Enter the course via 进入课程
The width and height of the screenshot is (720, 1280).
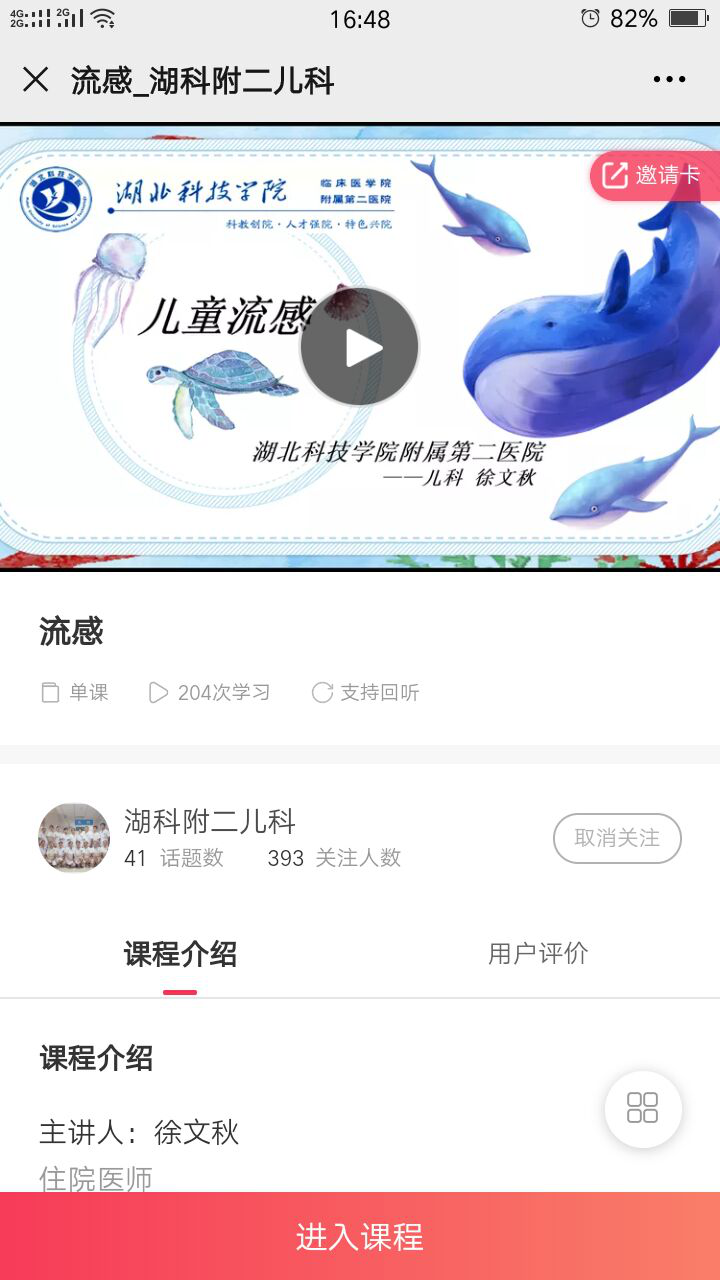[360, 1237]
